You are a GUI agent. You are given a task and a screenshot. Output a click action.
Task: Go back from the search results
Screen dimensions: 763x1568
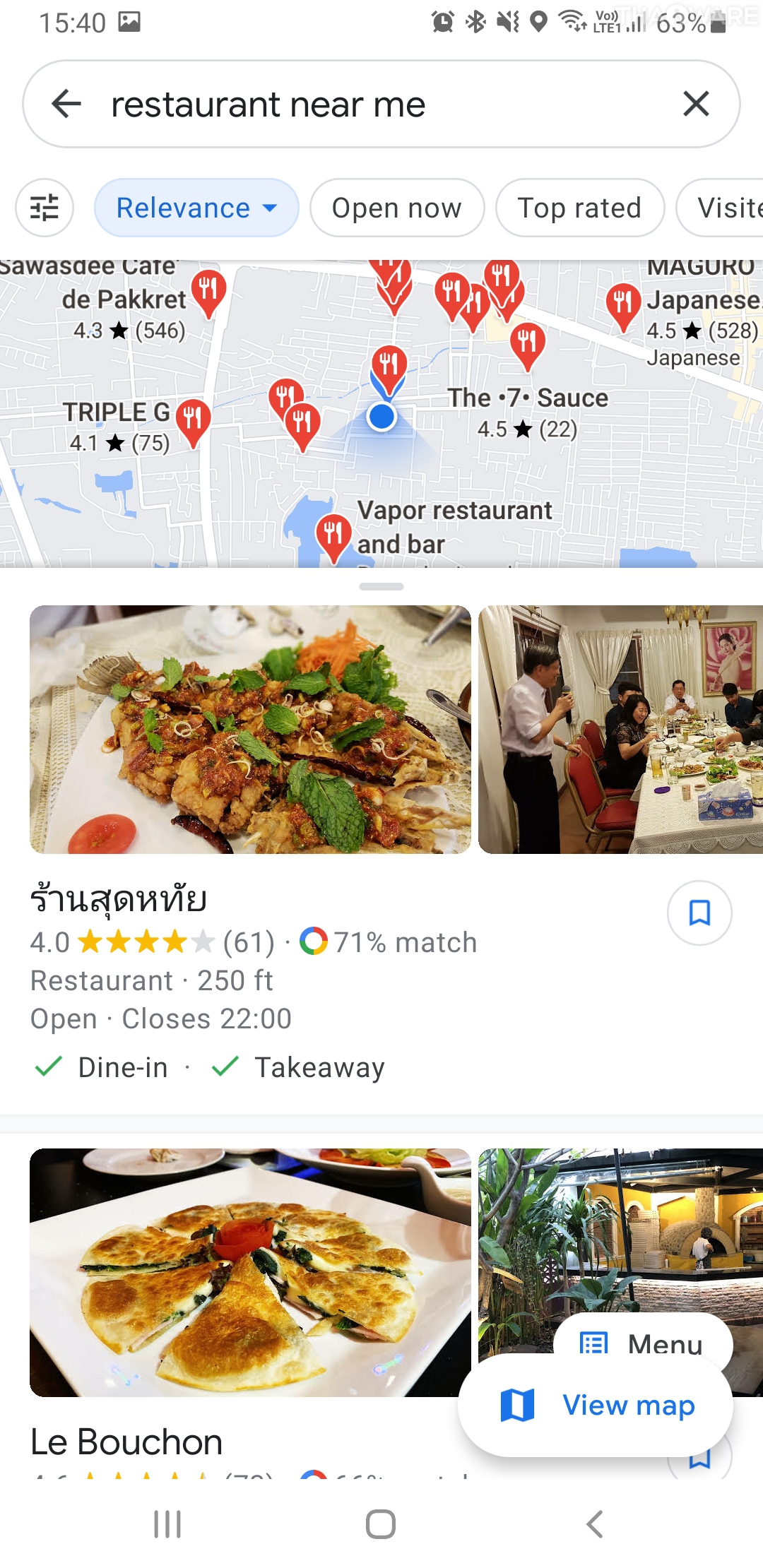point(67,104)
